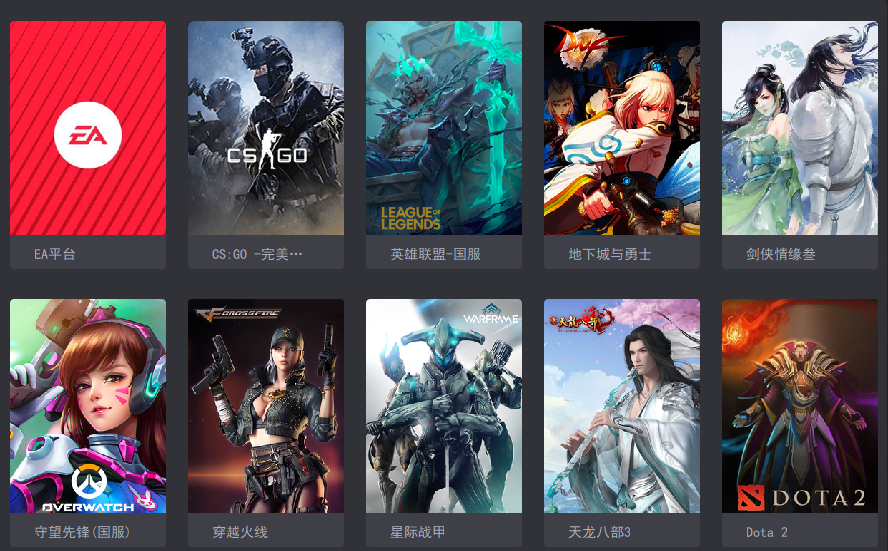888x551 pixels.
Task: Open 英雄联盟-国服 game card
Action: pos(444,130)
